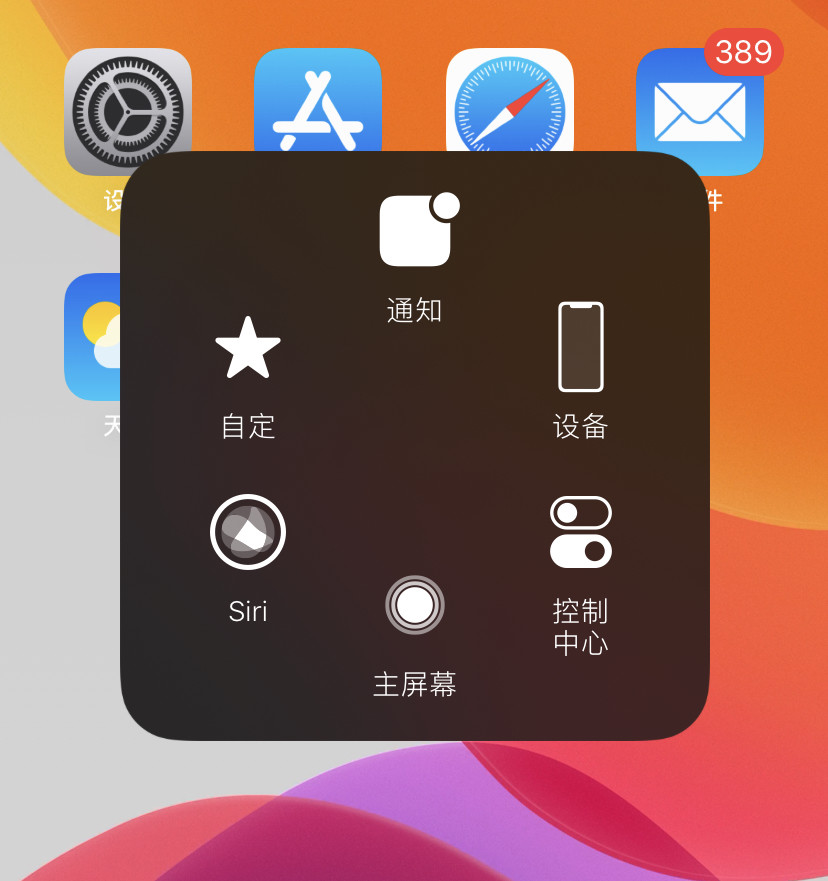Open the Settings gear app
828x881 pixels.
coord(127,100)
